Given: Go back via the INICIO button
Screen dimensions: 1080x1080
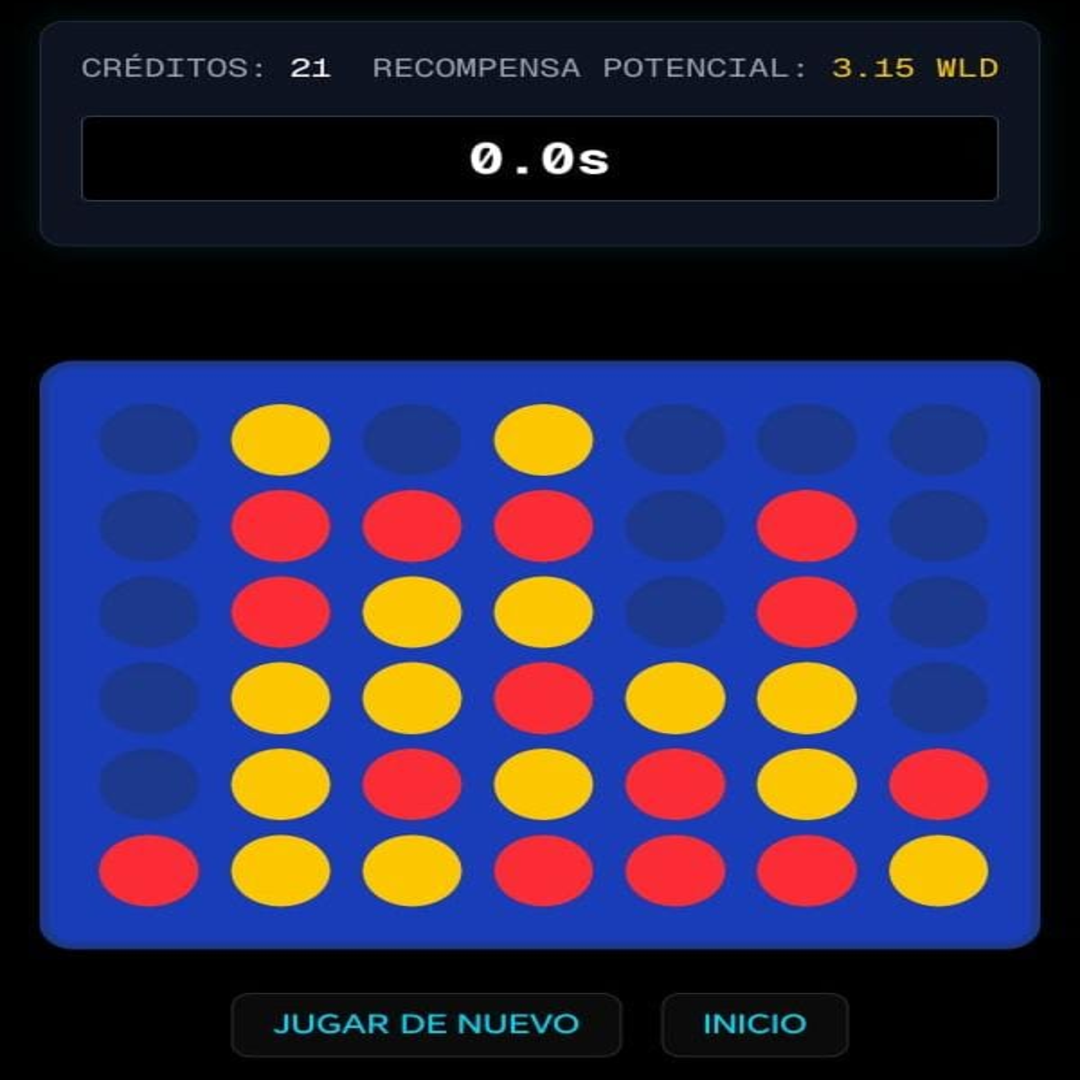Looking at the screenshot, I should tap(755, 1024).
